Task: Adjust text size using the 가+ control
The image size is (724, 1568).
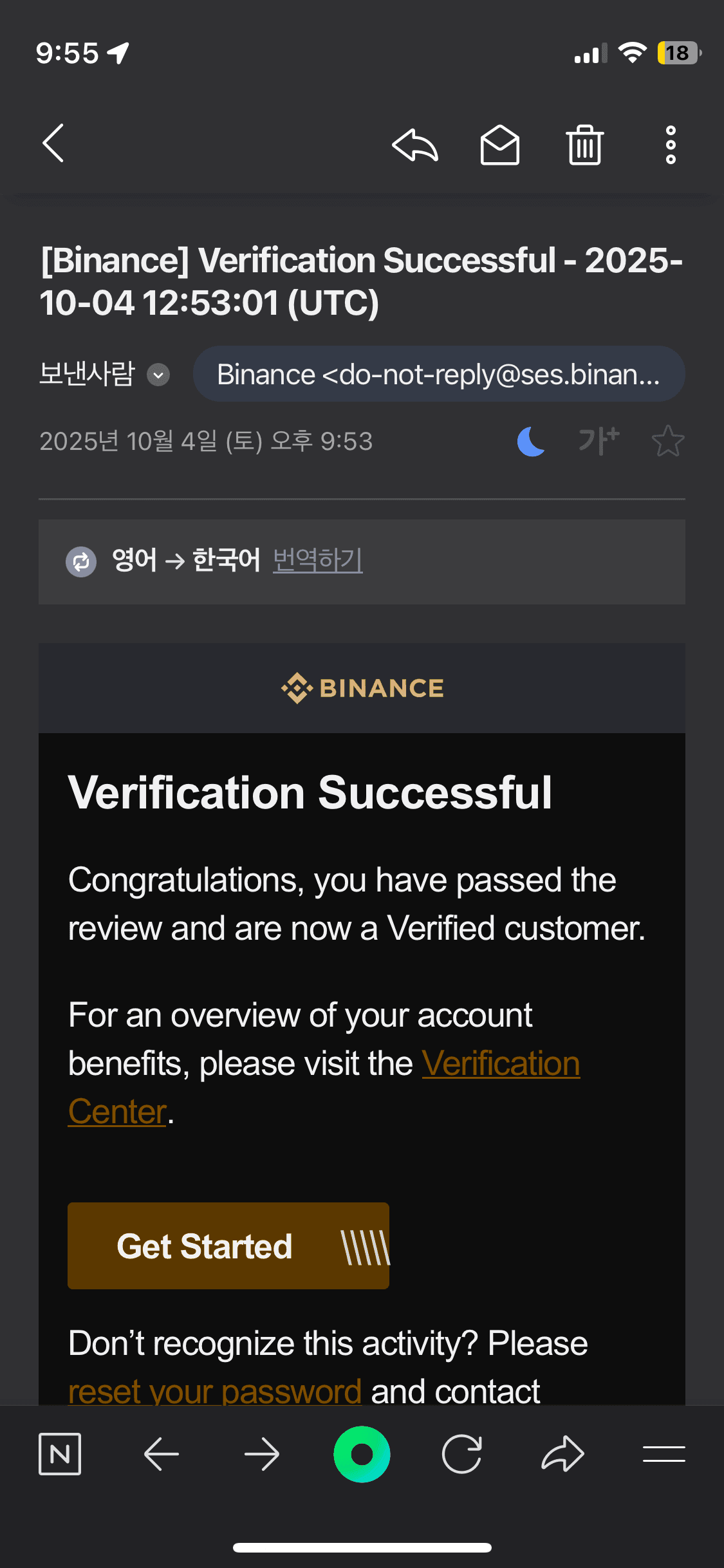Action: coord(598,442)
